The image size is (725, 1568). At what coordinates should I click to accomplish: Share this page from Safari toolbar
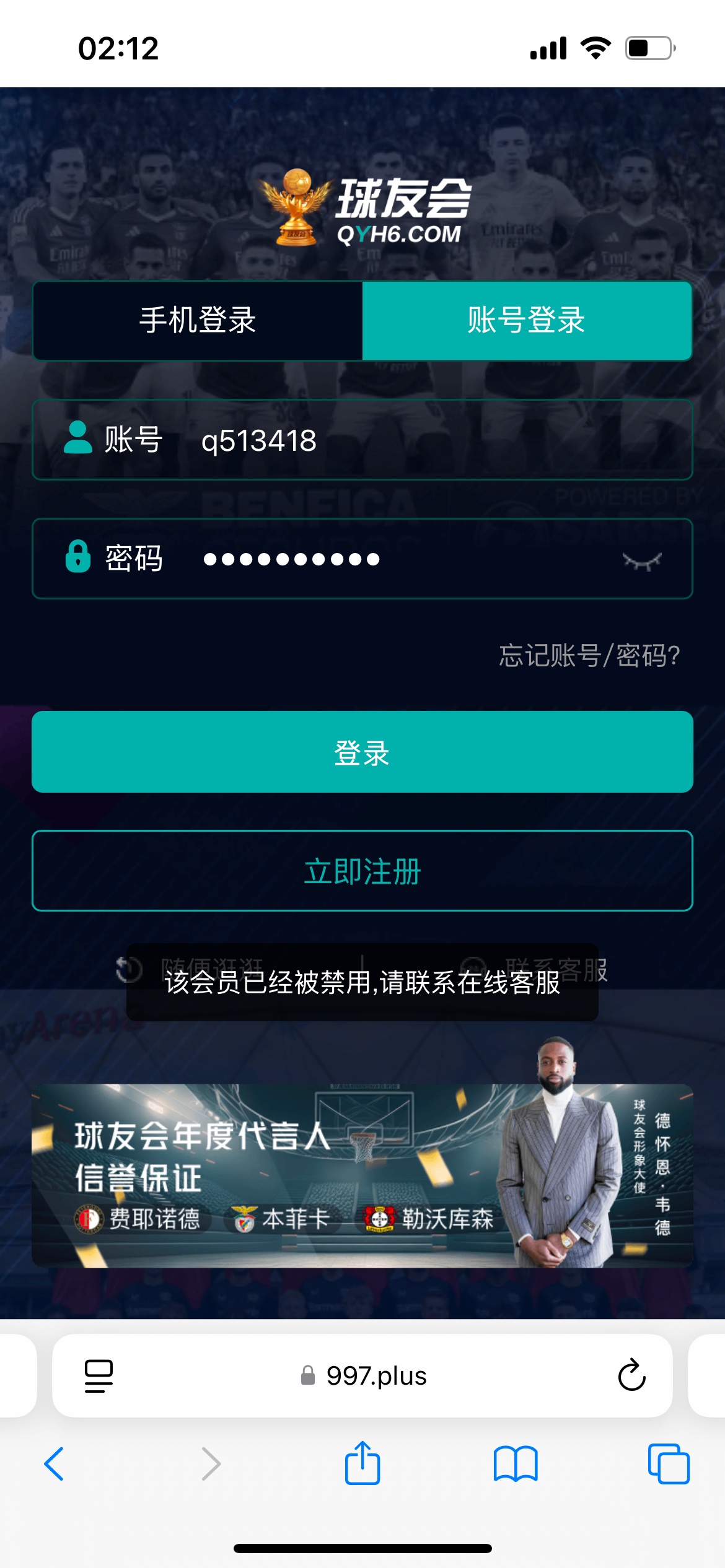[362, 1464]
